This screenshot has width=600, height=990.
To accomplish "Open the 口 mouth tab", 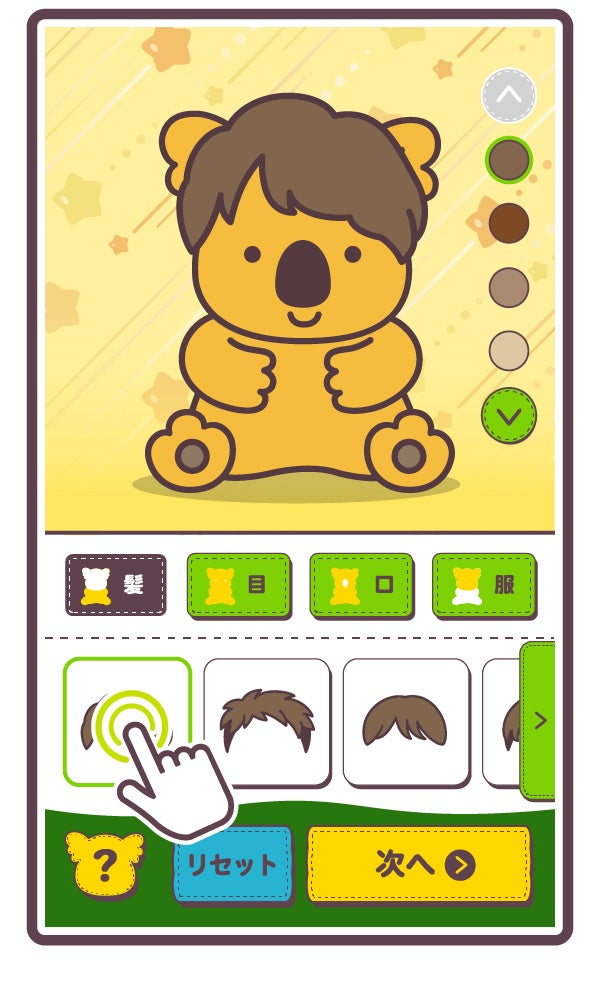I will [x=361, y=586].
